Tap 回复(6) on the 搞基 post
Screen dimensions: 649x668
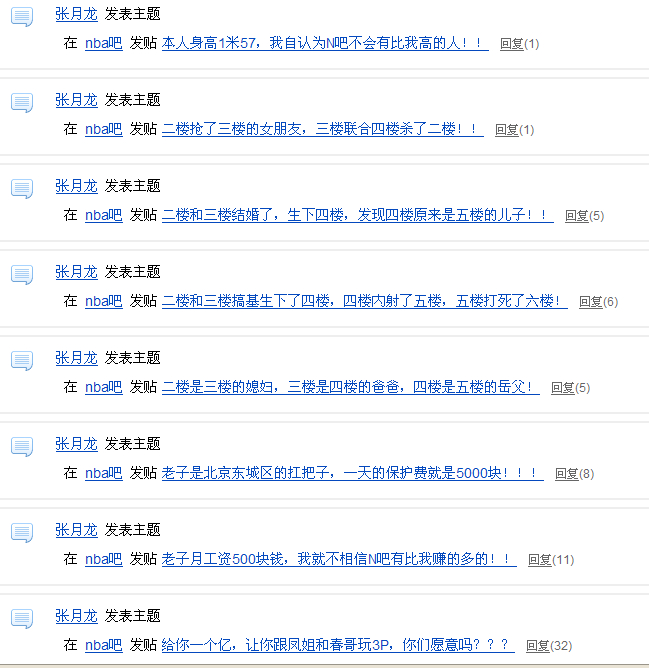pyautogui.click(x=598, y=302)
